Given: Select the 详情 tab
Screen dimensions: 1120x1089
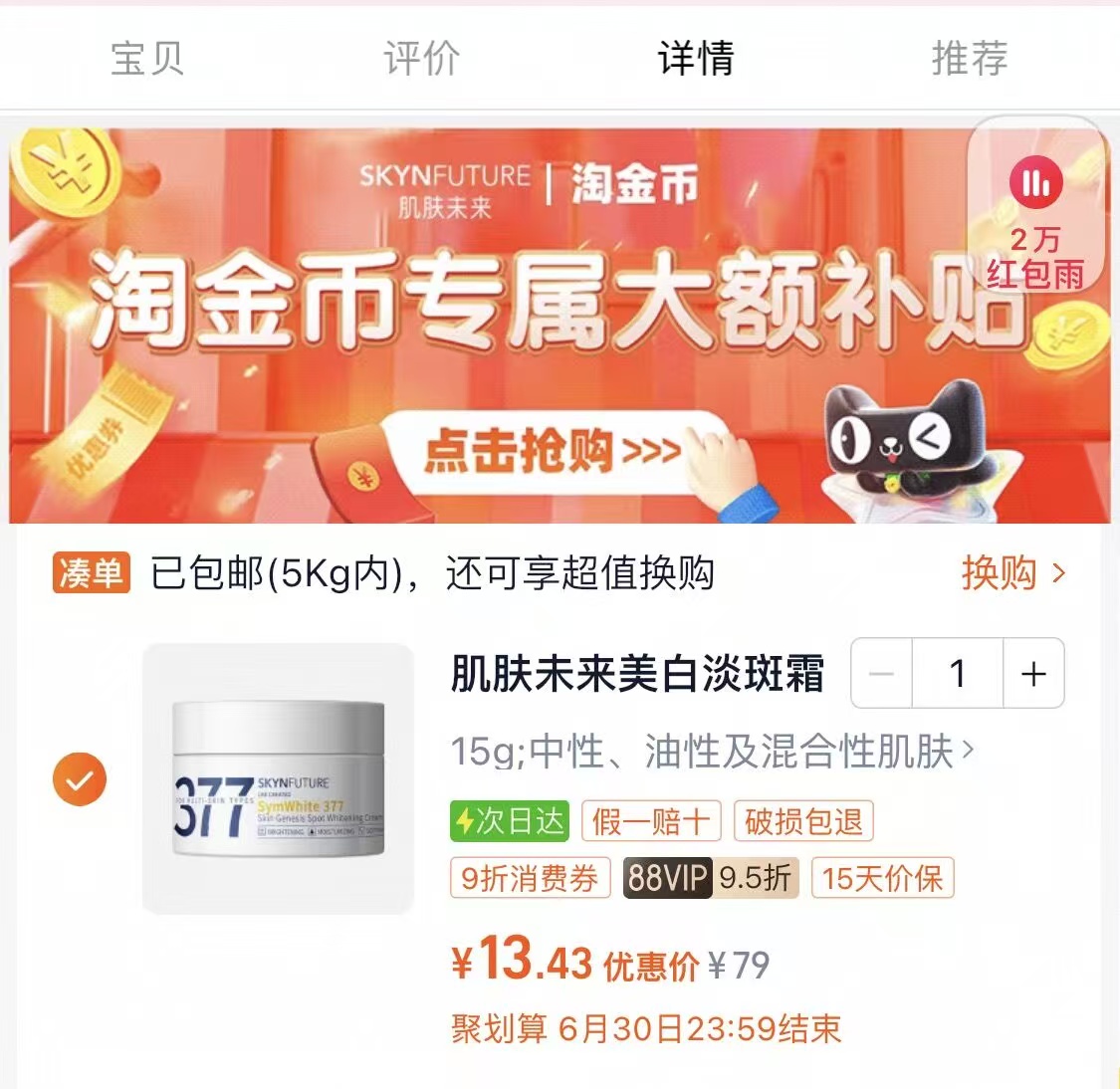Looking at the screenshot, I should click(x=695, y=58).
